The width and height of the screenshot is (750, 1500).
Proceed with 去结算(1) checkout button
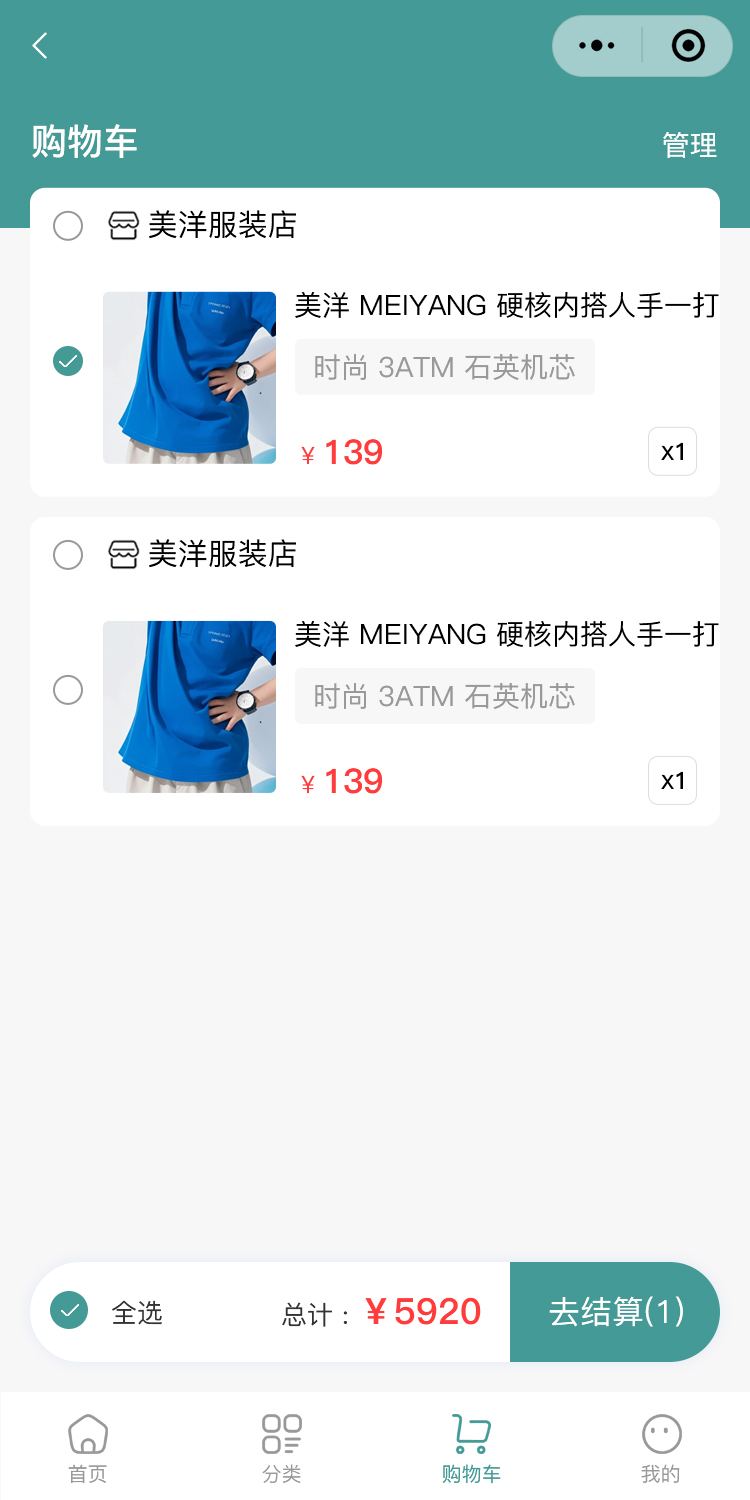(615, 1312)
